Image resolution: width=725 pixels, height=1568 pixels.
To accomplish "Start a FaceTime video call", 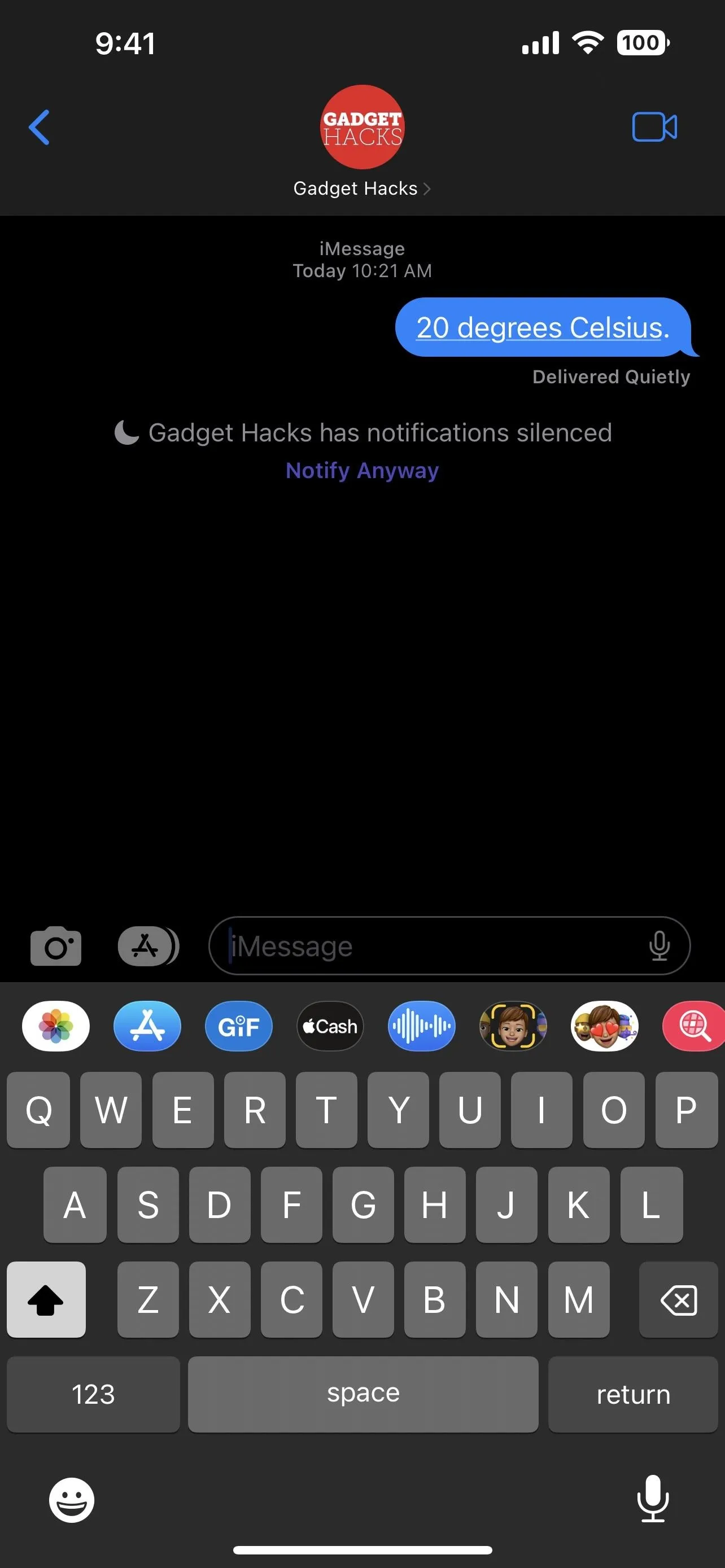I will [654, 127].
